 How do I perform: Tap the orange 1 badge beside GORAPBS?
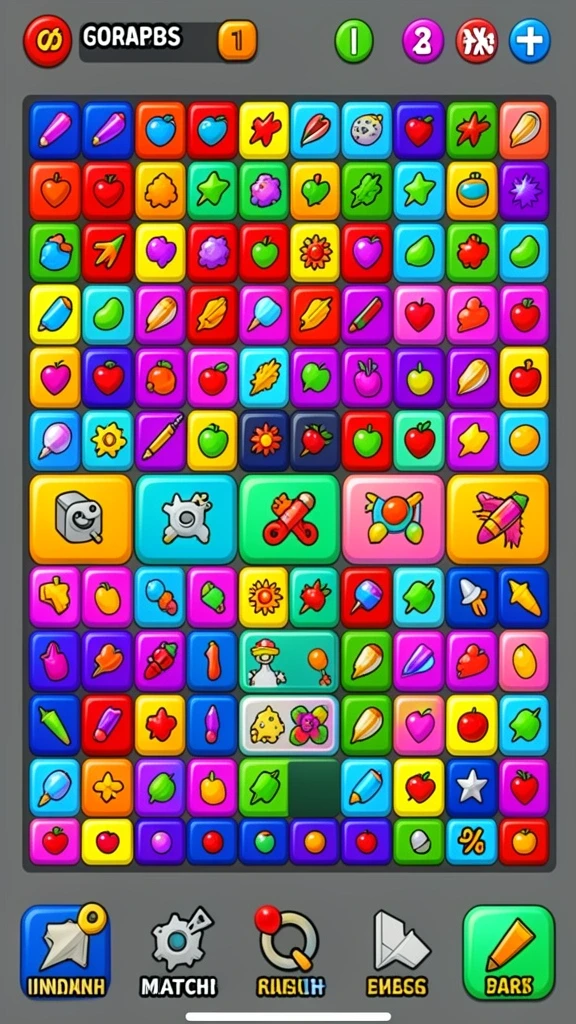[237, 40]
